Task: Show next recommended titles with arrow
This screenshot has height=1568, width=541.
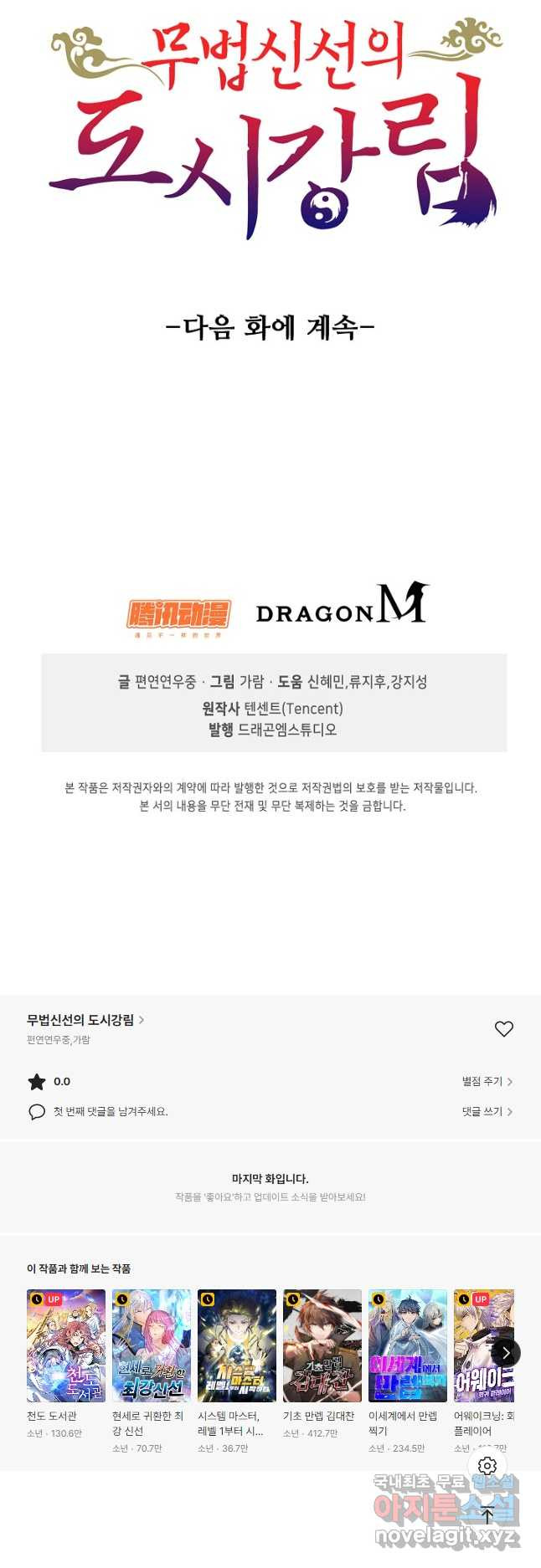Action: point(505,1352)
